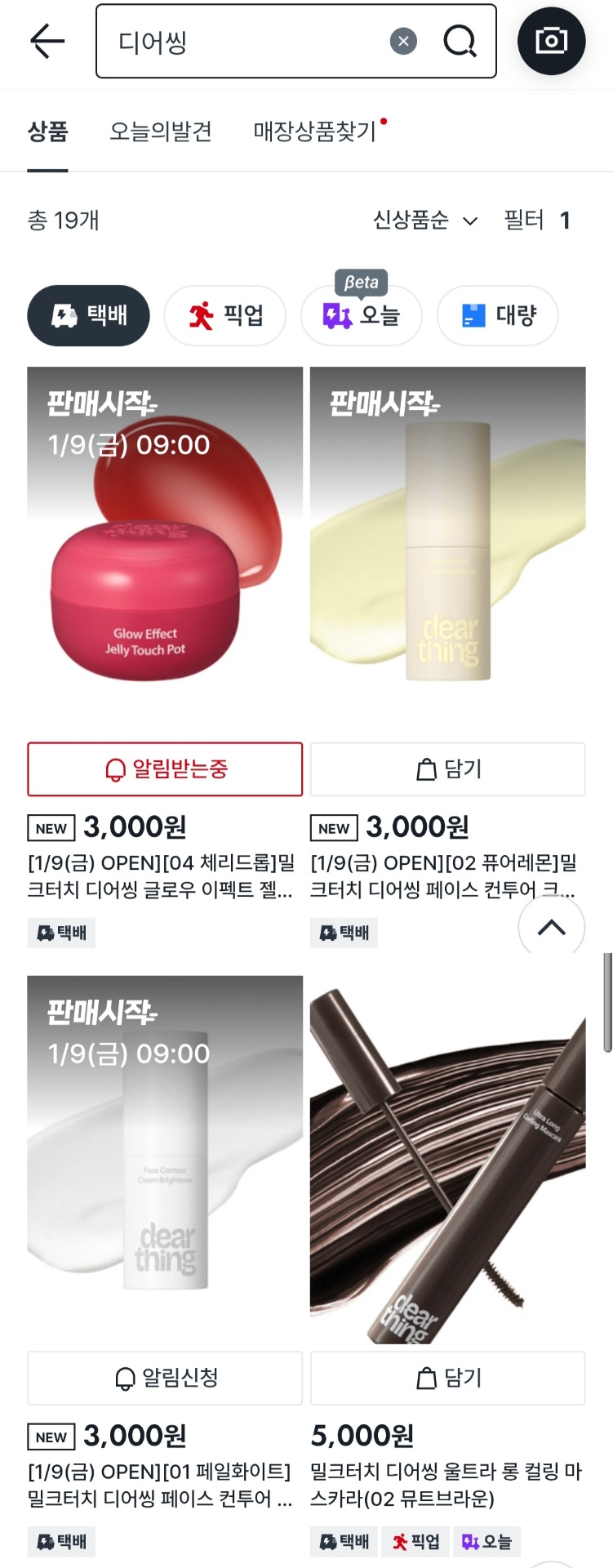Select the 상품 tab
The height and width of the screenshot is (1568, 613).
[47, 131]
